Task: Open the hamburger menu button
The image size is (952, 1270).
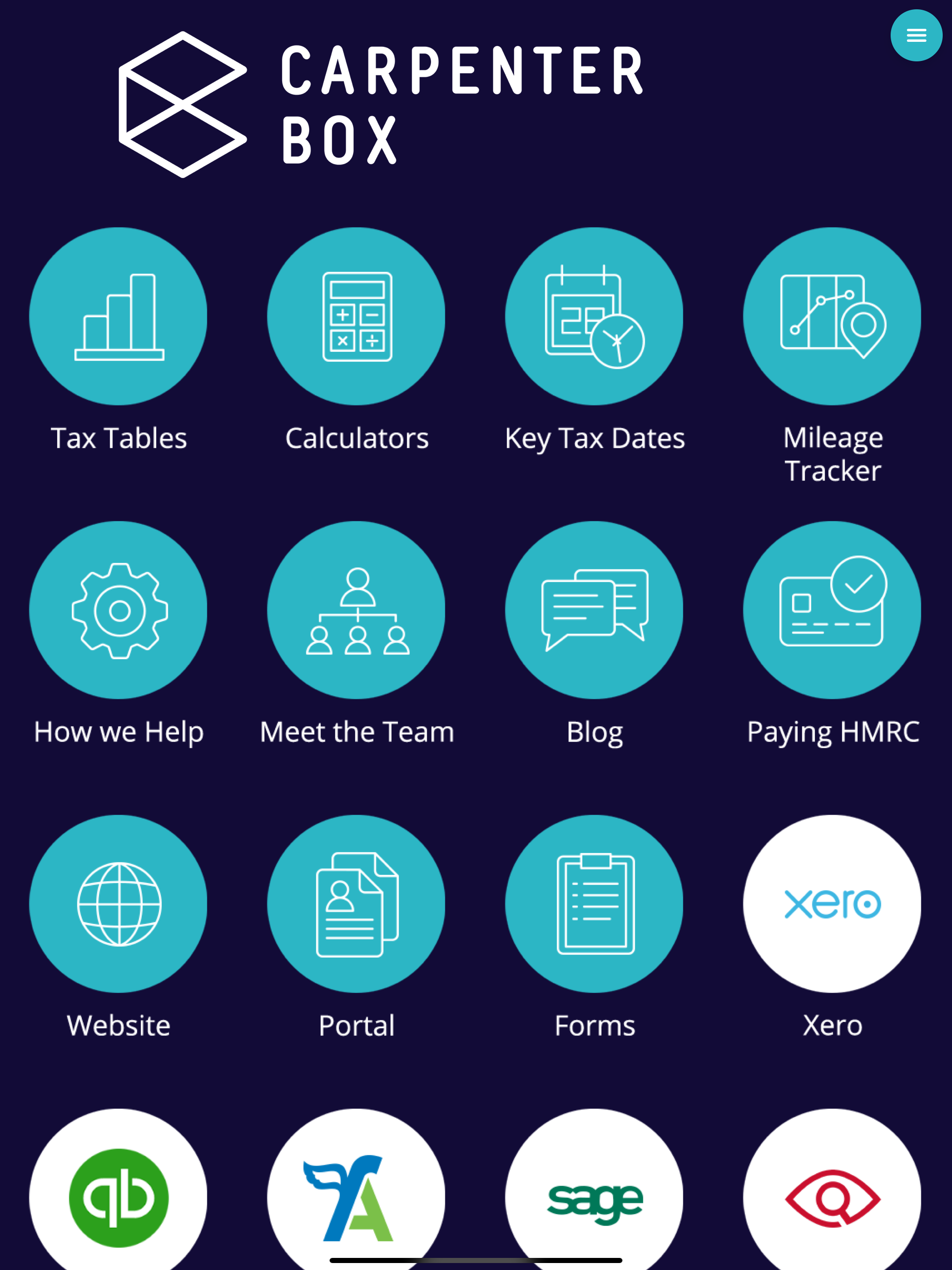Action: click(916, 36)
